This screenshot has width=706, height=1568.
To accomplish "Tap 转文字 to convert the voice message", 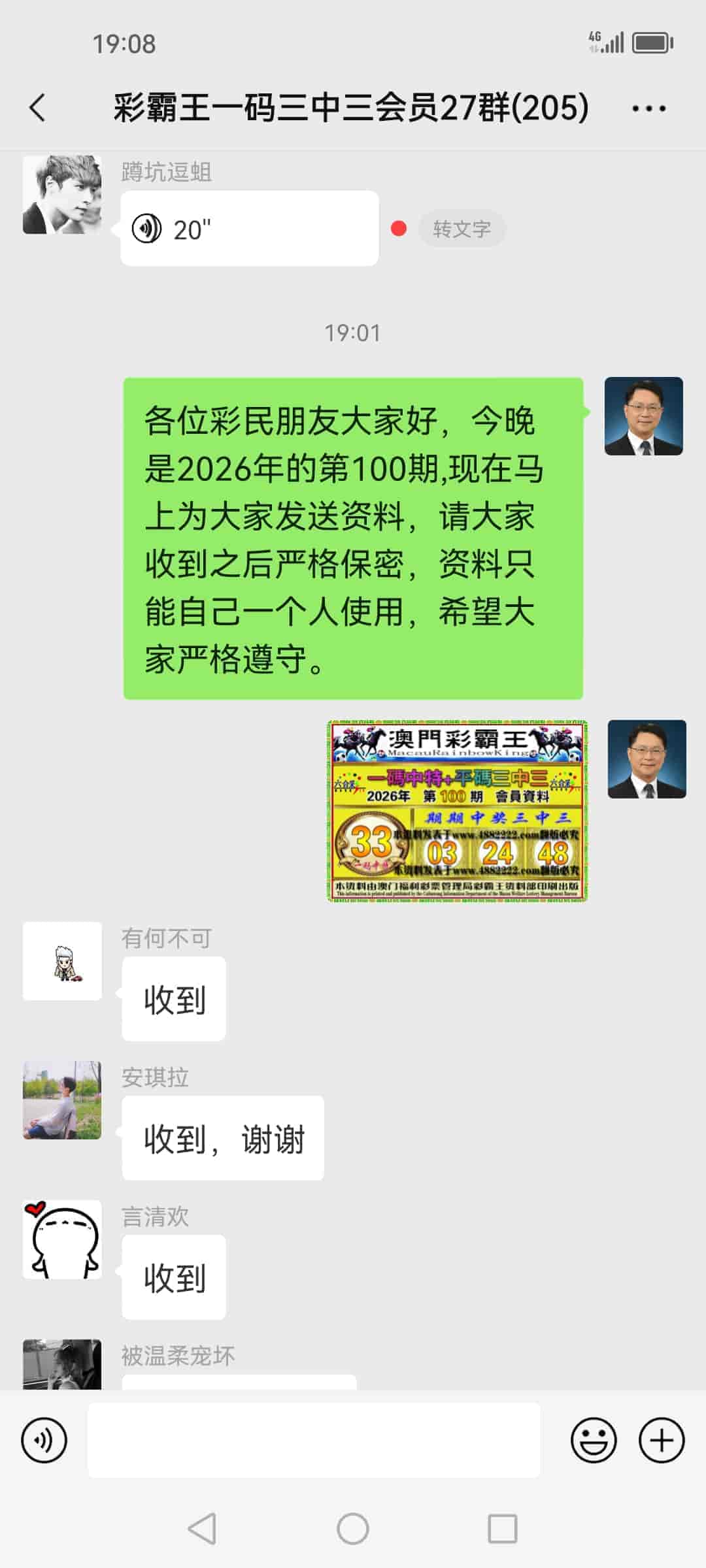I will pos(462,228).
